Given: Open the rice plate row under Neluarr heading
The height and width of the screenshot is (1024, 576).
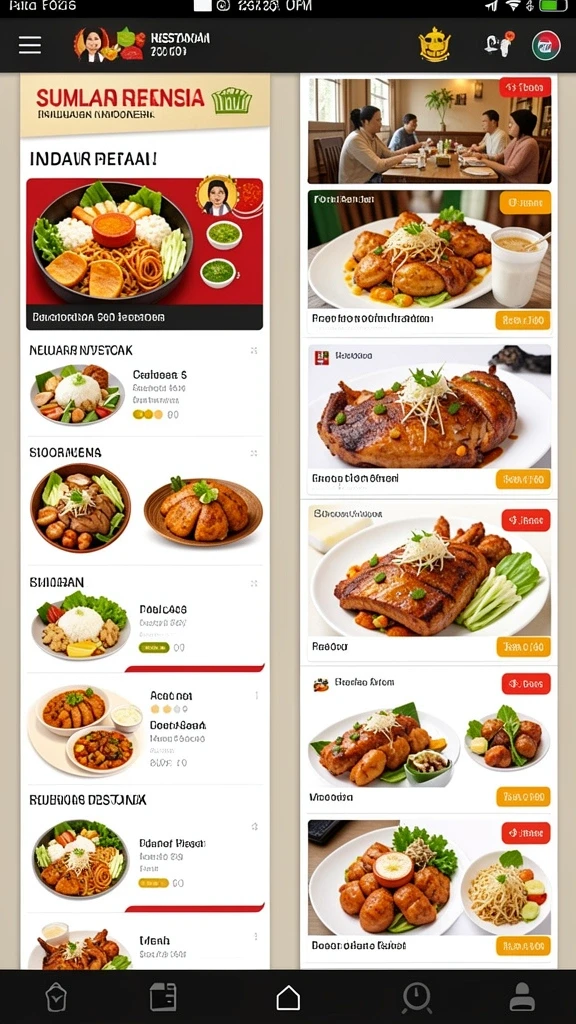Looking at the screenshot, I should [x=144, y=396].
